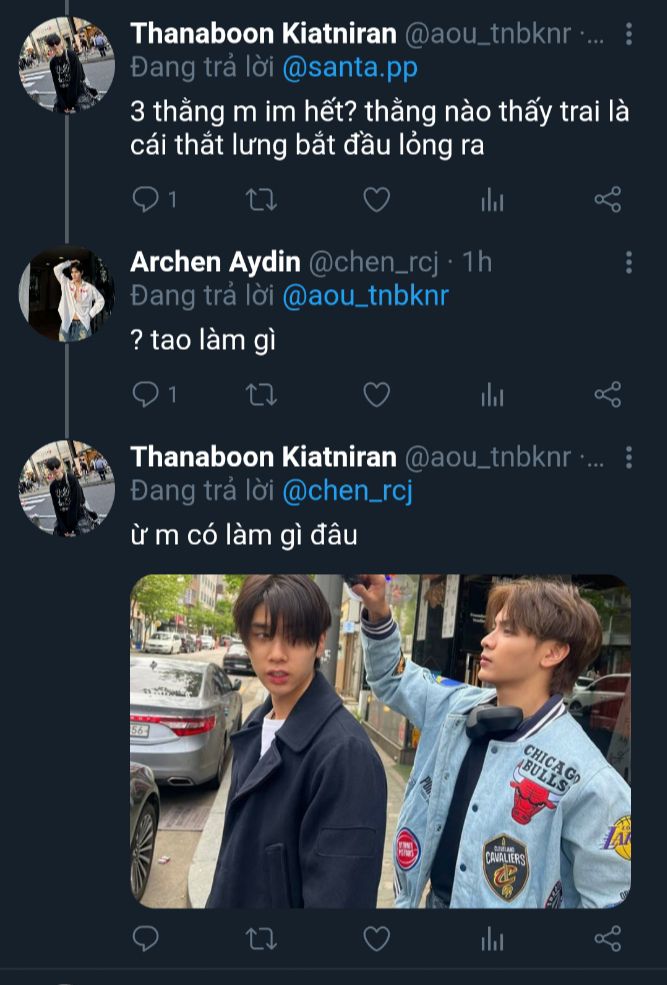
Task: Retweet the tweet "ừ m có làm gì đâu"
Action: click(261, 938)
